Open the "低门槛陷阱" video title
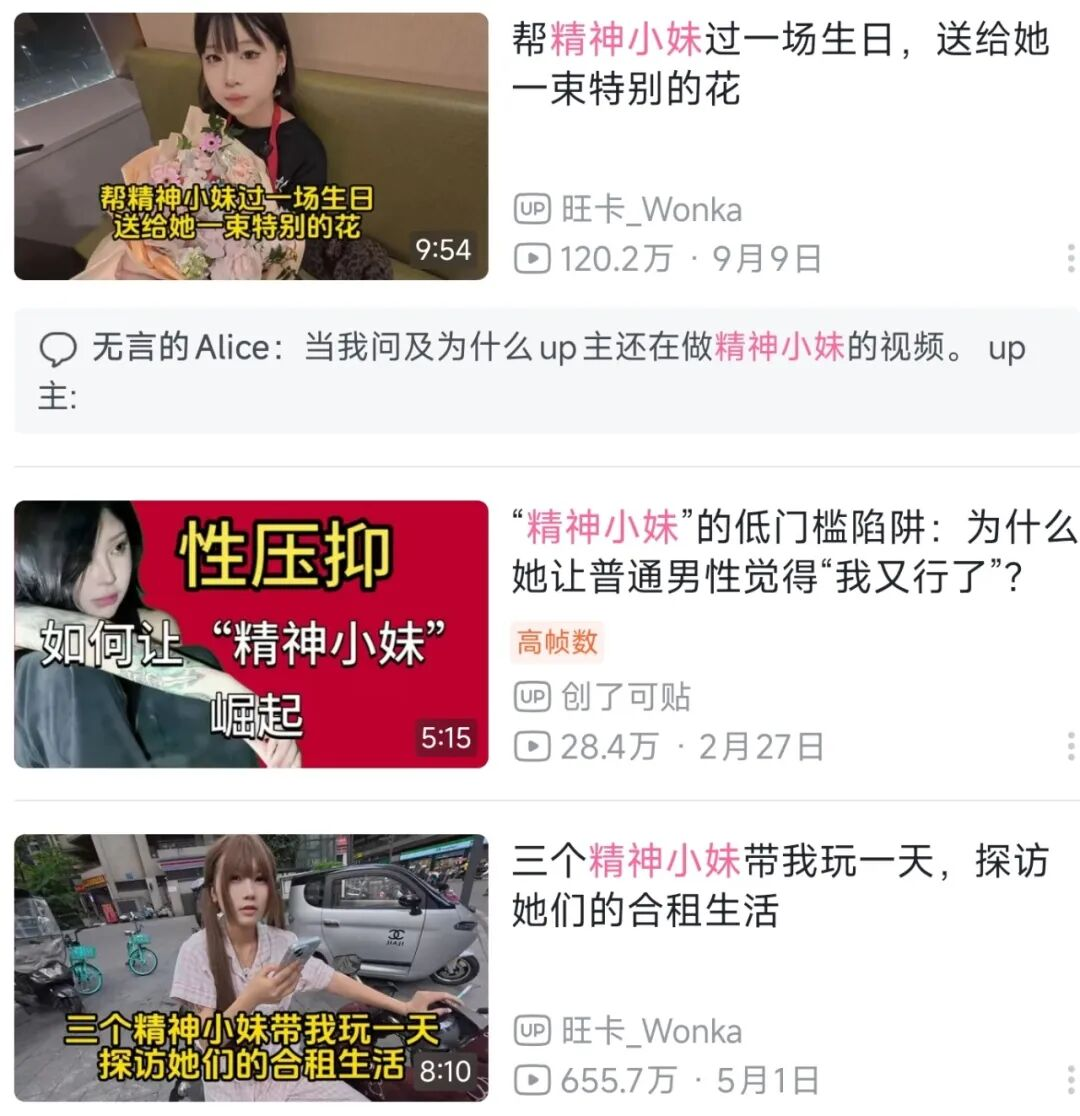 coord(794,552)
